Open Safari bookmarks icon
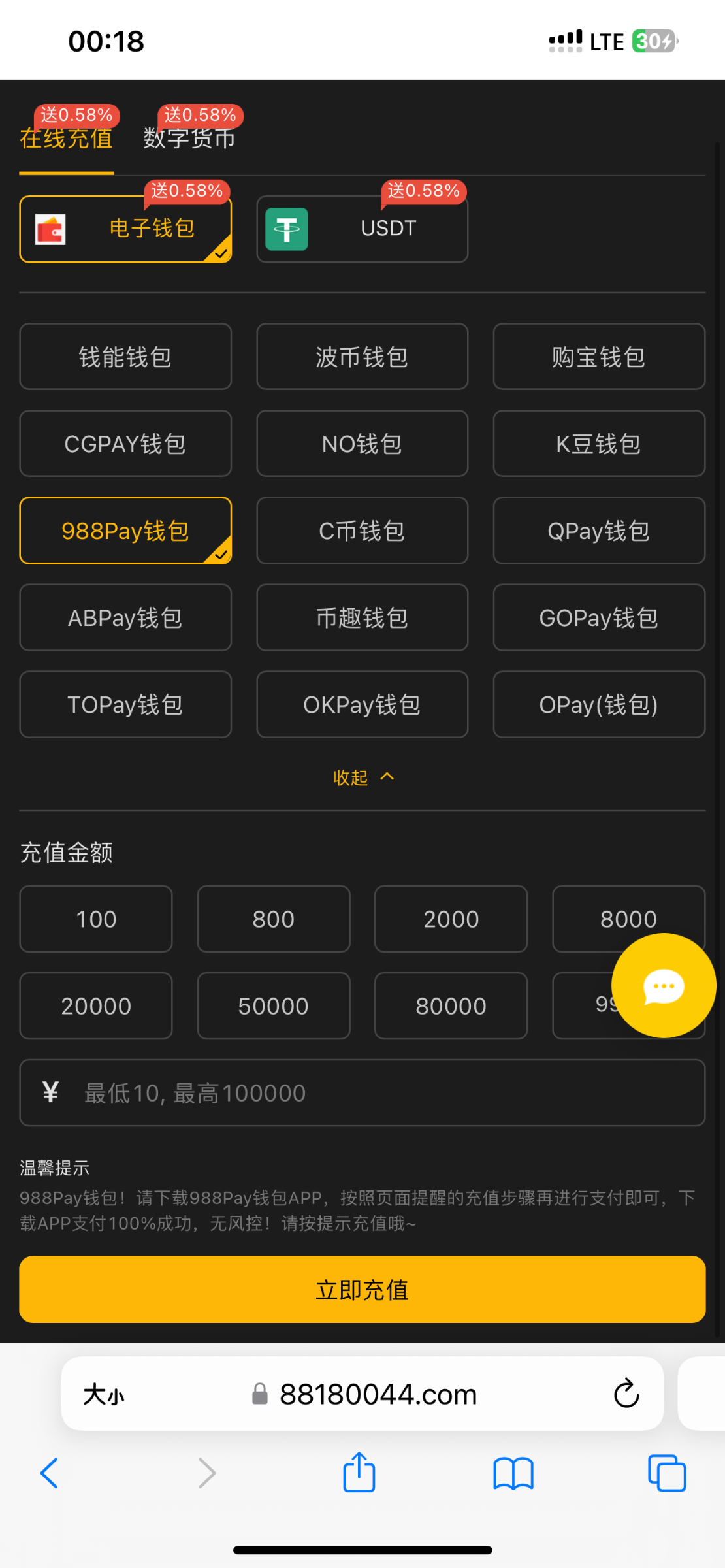Viewport: 725px width, 1568px height. (x=513, y=1473)
